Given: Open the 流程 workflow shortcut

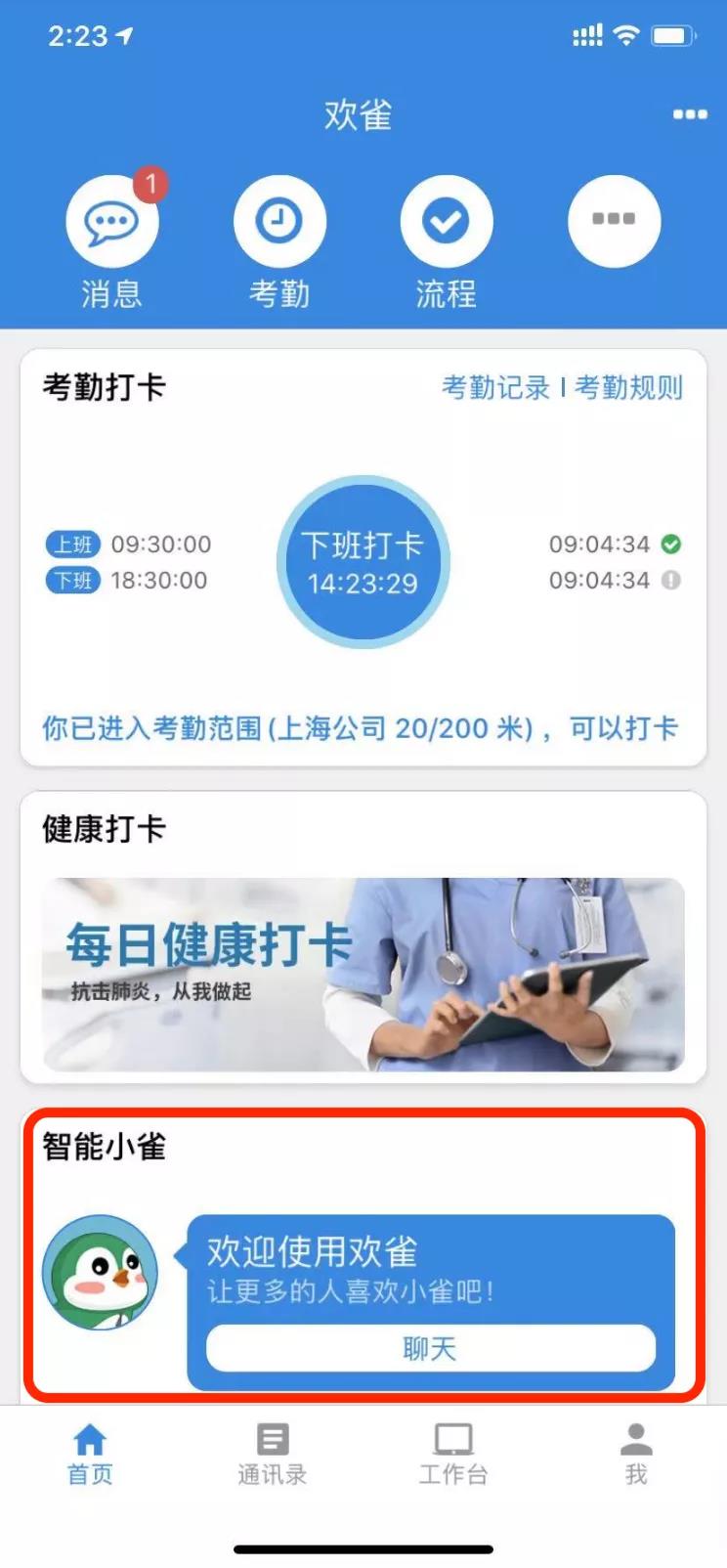Looking at the screenshot, I should (x=447, y=222).
